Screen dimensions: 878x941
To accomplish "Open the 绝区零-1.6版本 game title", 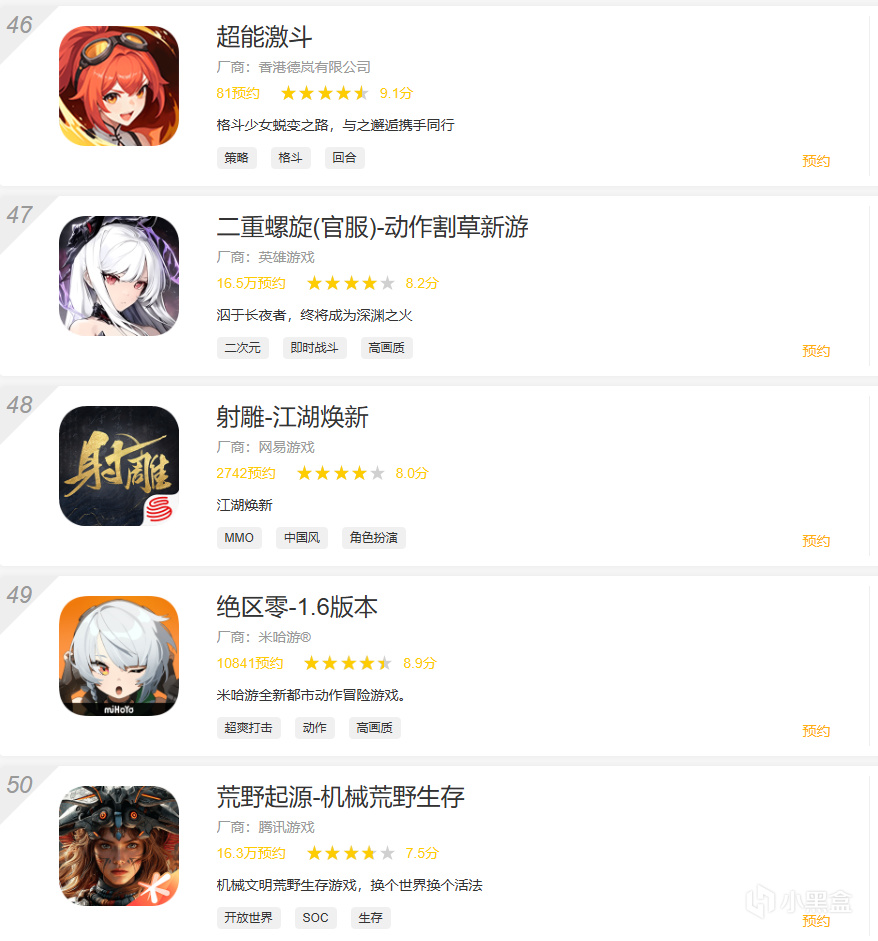I will [297, 607].
